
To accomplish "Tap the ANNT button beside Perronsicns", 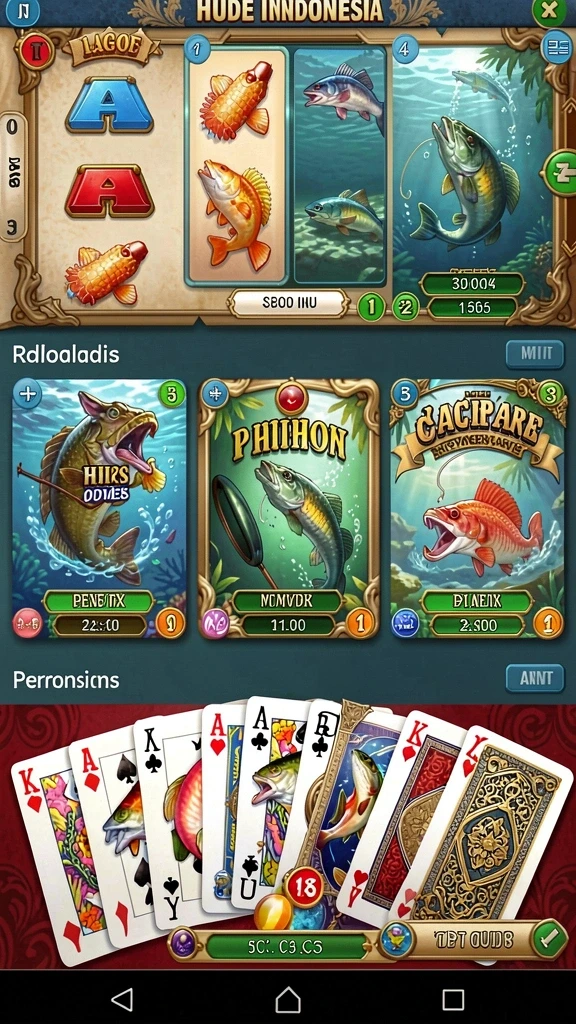I will [535, 679].
